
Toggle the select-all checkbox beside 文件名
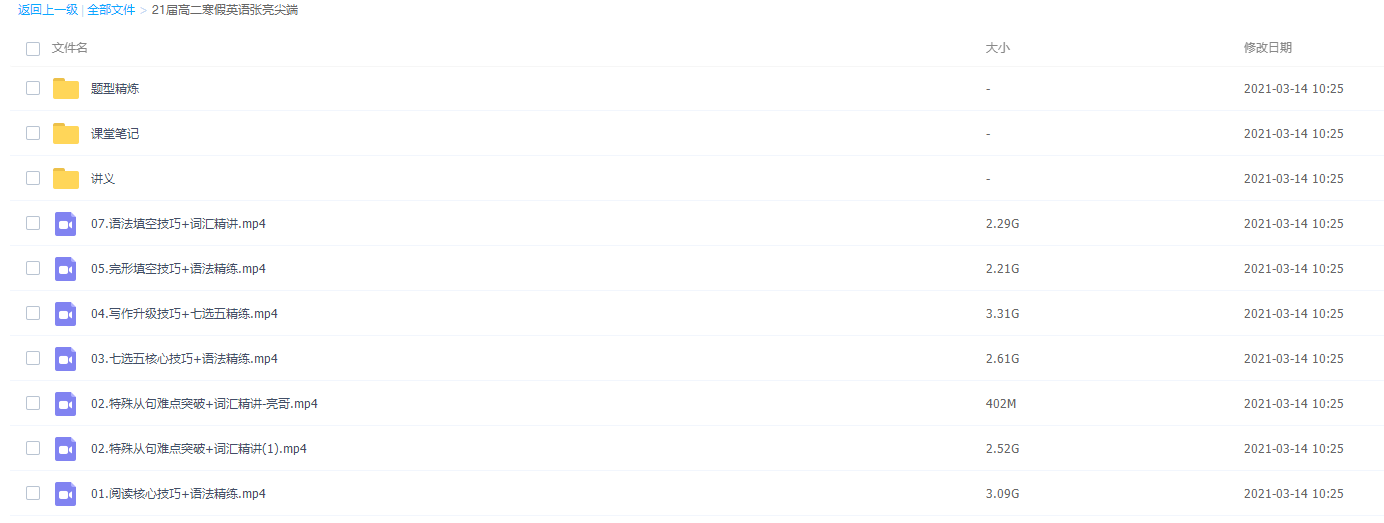pos(33,48)
